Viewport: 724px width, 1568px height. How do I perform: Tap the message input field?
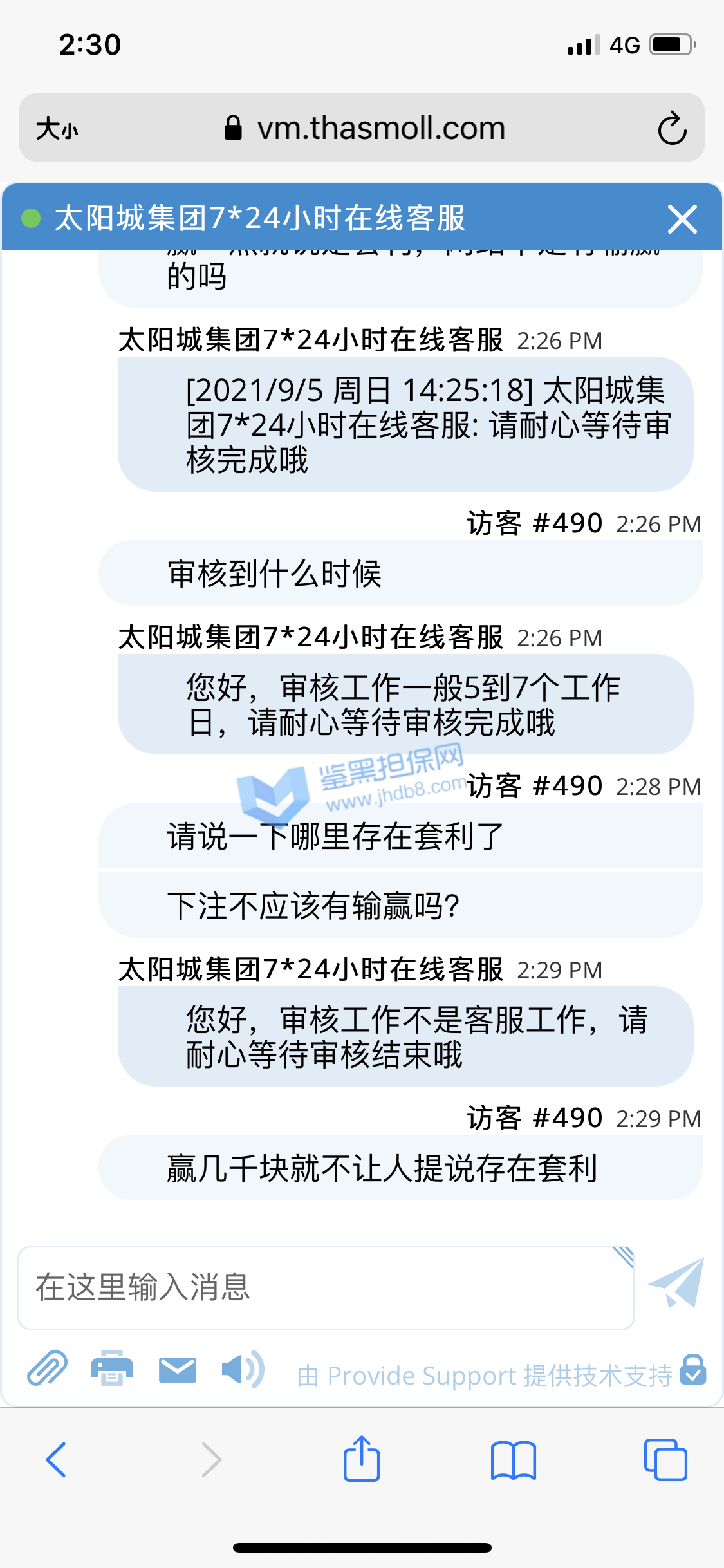click(326, 1287)
